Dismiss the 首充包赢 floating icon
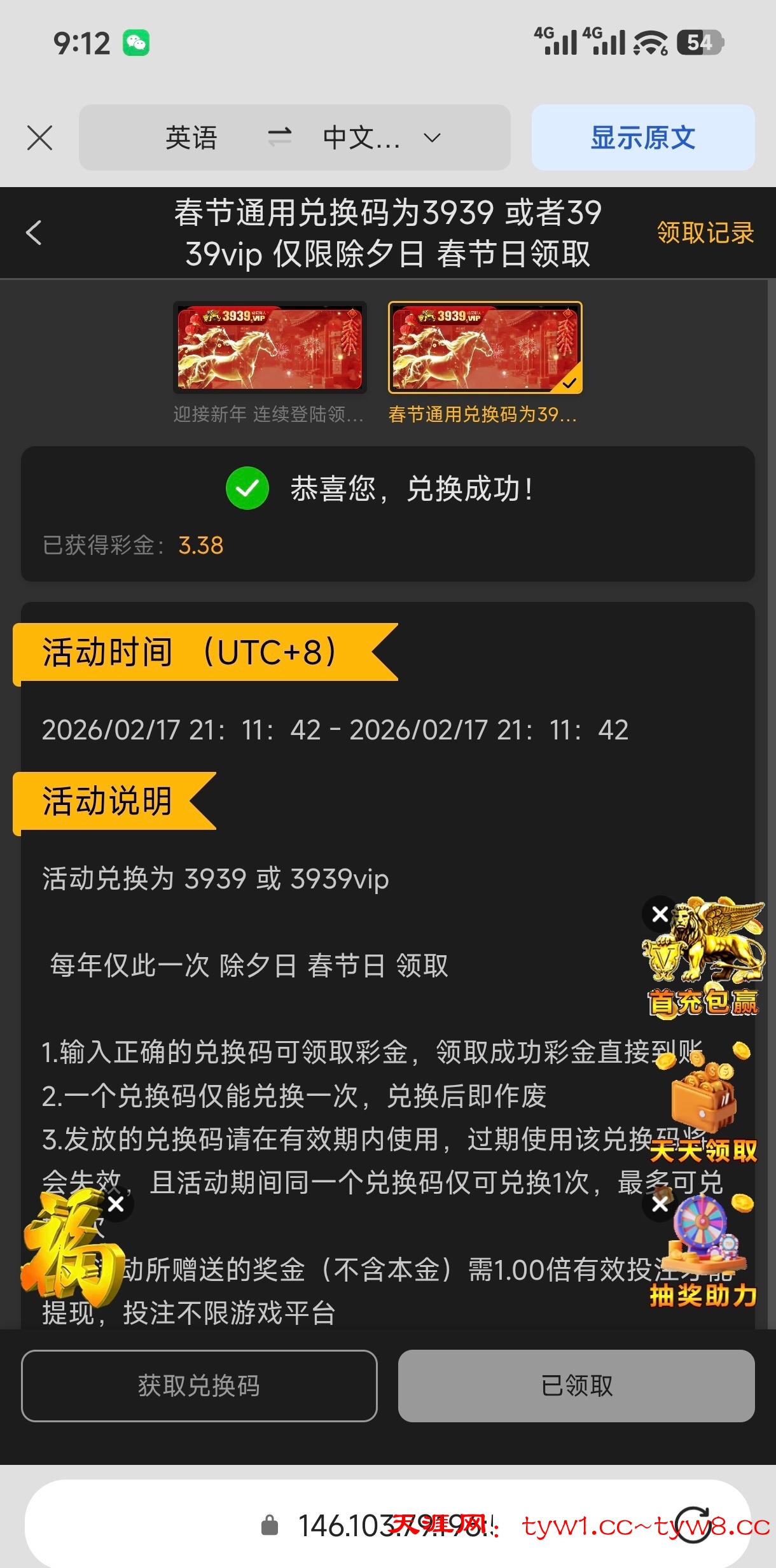This screenshot has height=1568, width=776. [660, 914]
